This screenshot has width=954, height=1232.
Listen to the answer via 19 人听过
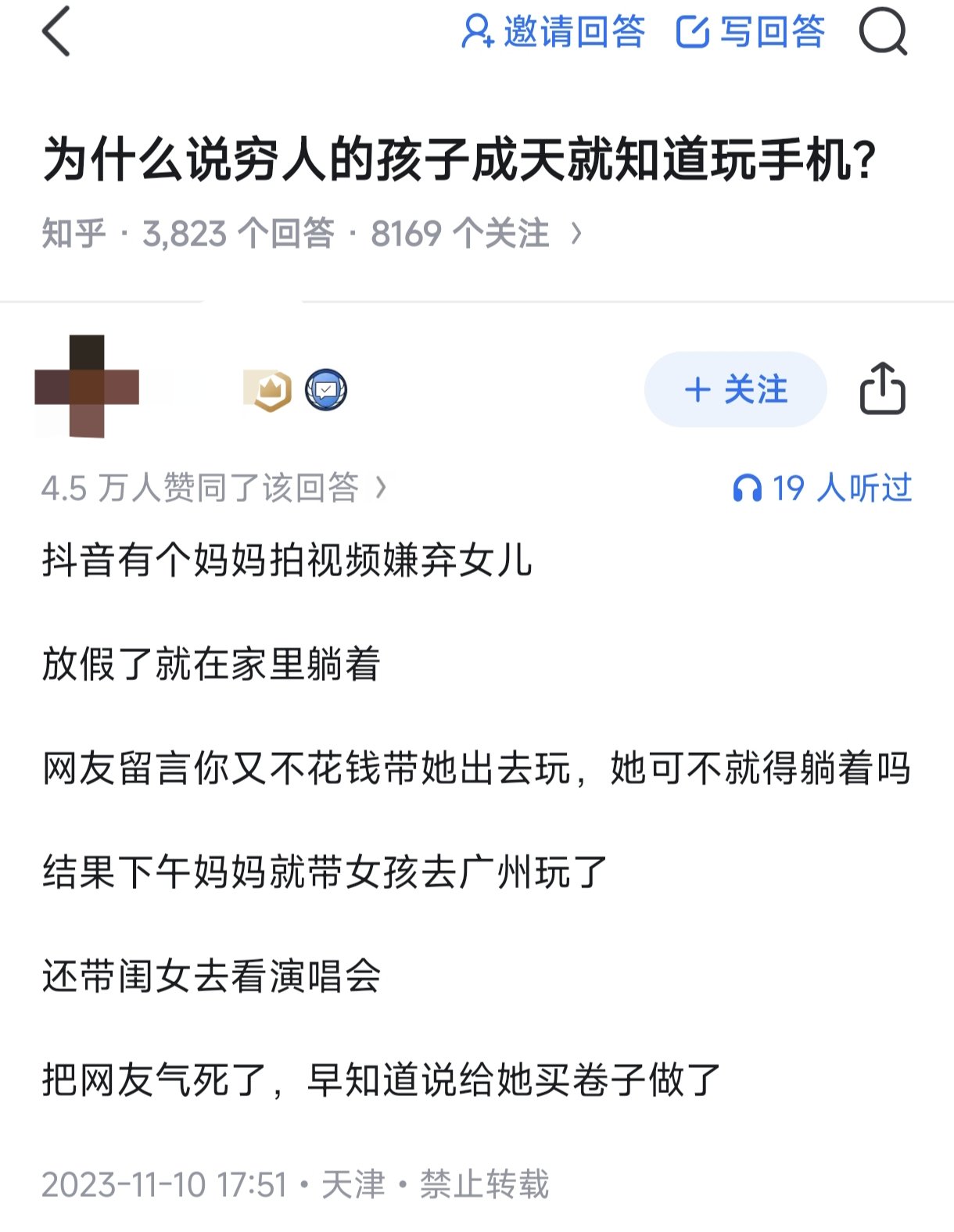point(822,488)
